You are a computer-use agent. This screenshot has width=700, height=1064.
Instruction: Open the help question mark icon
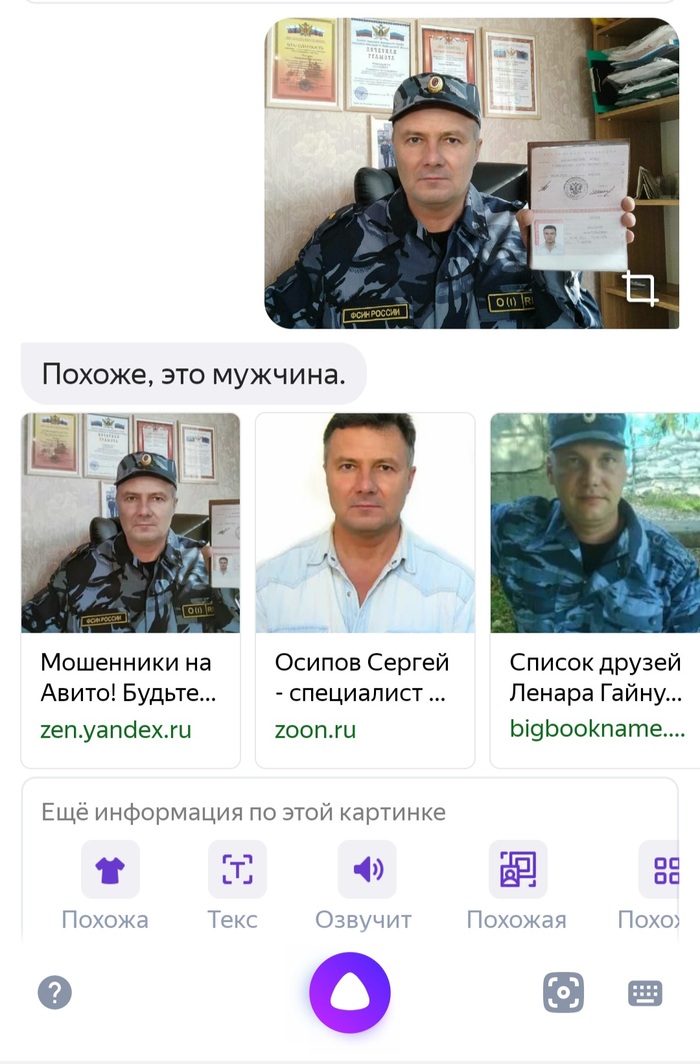tap(55, 993)
